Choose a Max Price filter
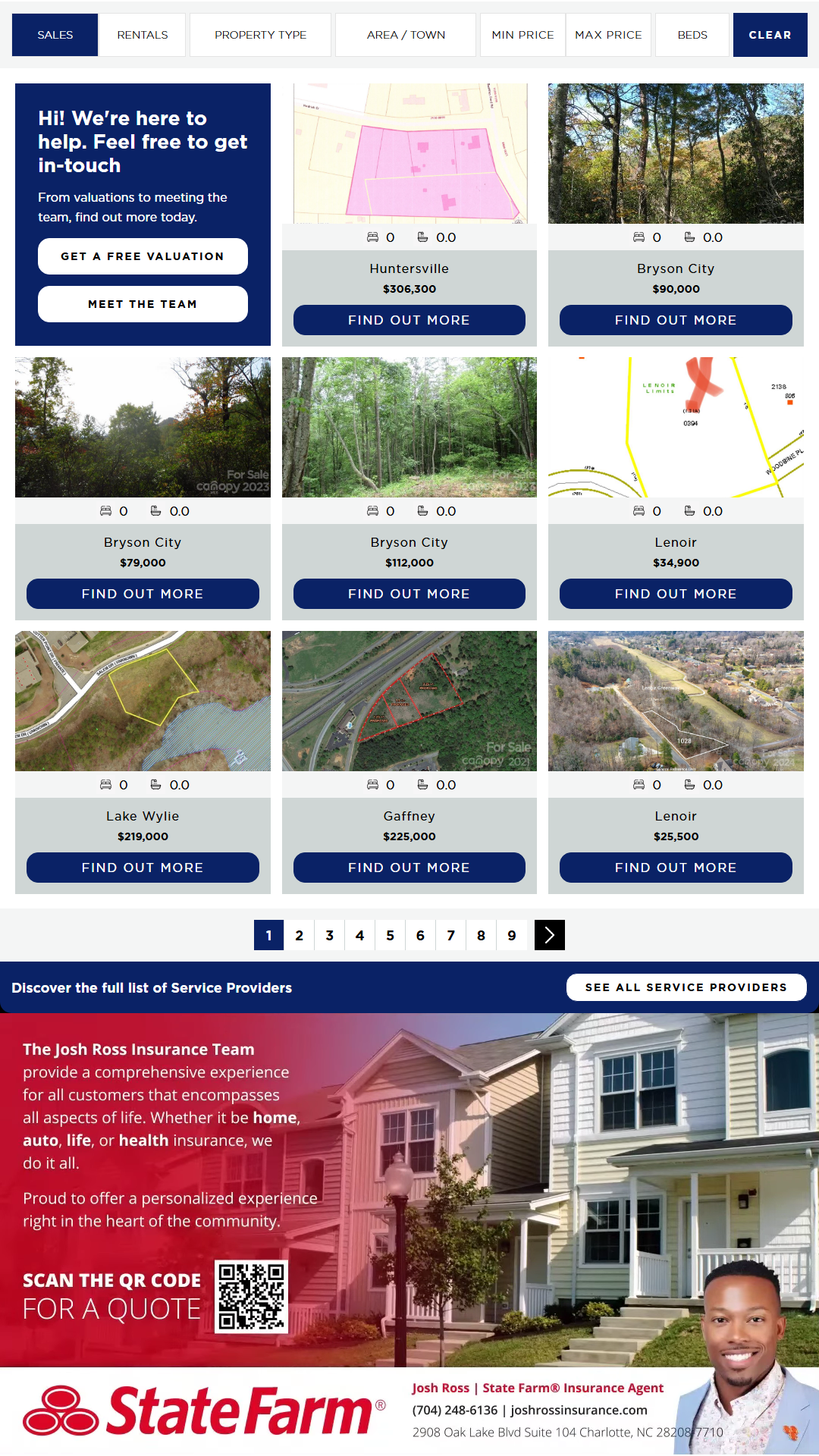This screenshot has width=819, height=1456. pos(608,35)
